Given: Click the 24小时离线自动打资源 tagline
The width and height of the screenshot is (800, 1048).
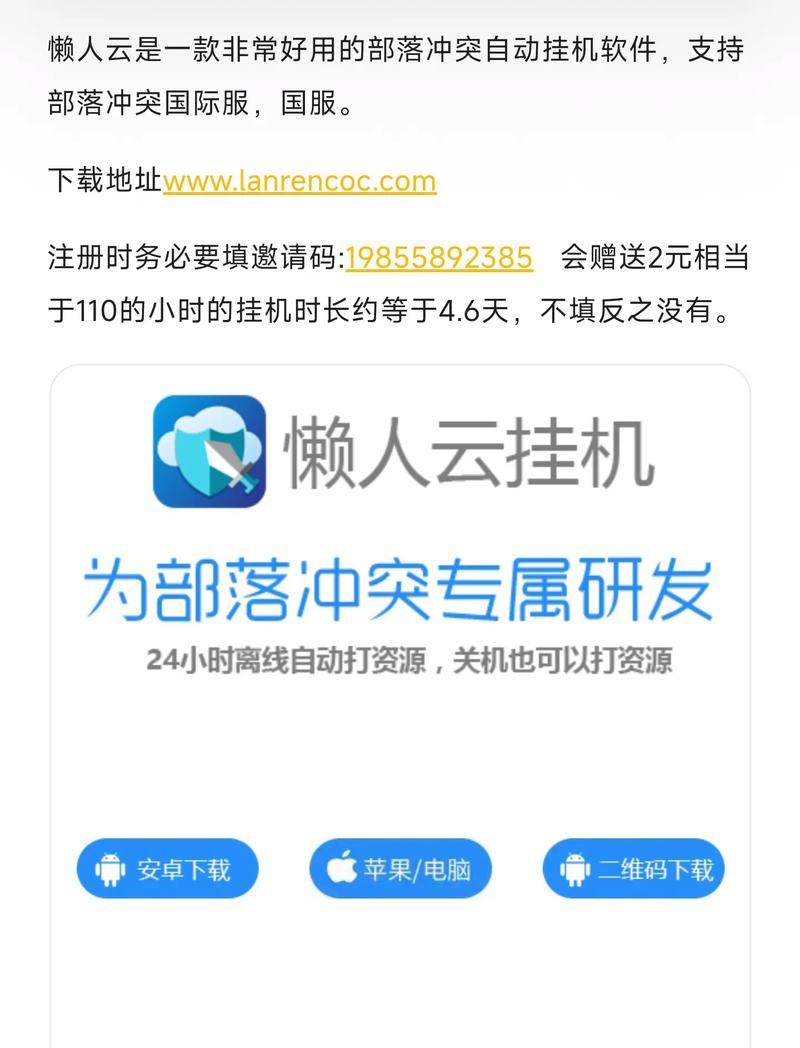Looking at the screenshot, I should [x=400, y=660].
